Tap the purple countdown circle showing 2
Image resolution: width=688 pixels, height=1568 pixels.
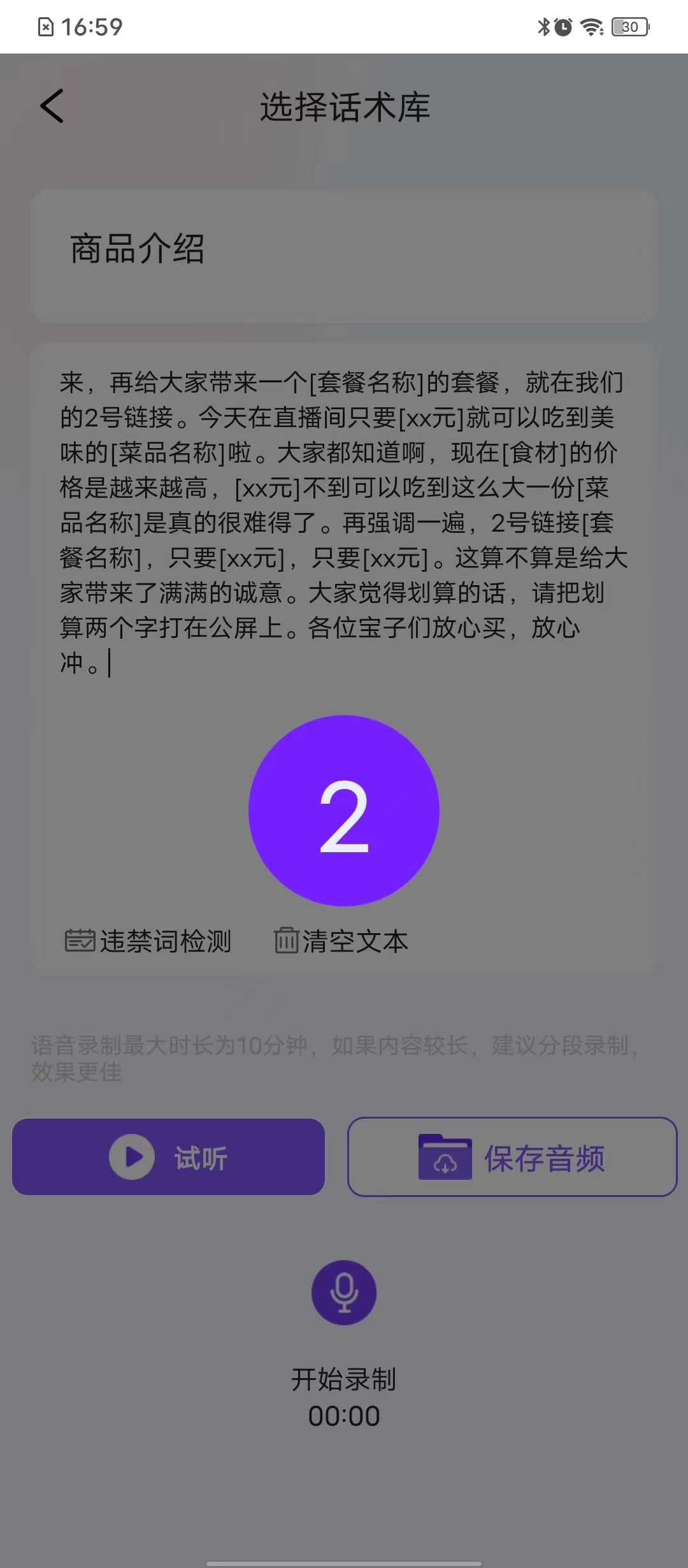coord(344,809)
